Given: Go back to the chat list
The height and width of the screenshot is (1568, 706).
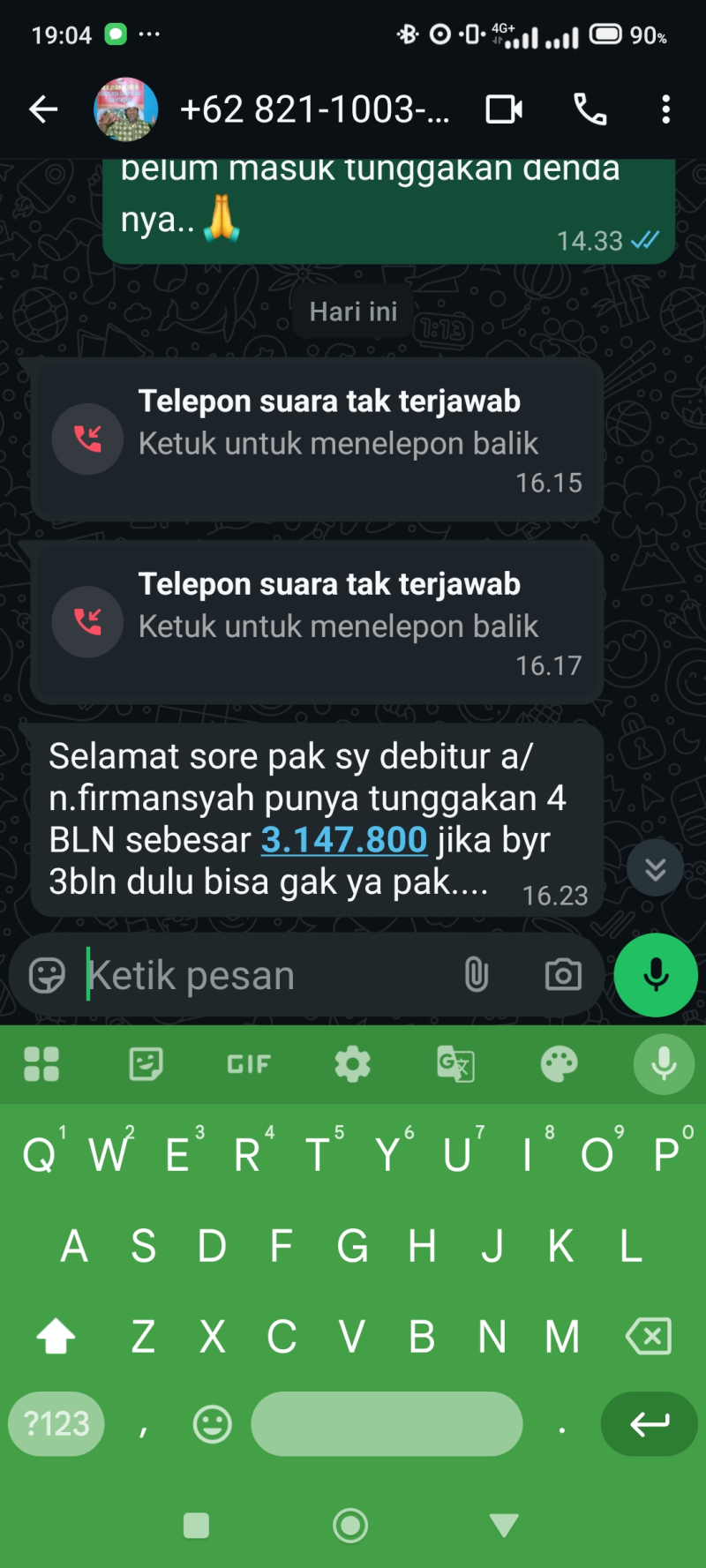Looking at the screenshot, I should point(43,109).
